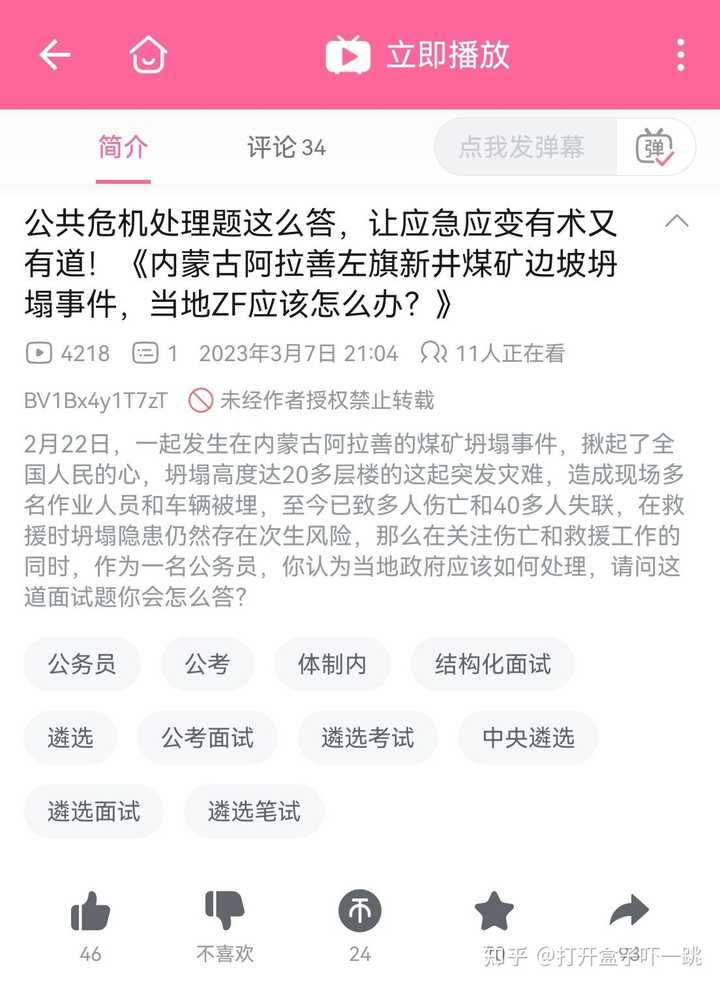The width and height of the screenshot is (720, 987).
Task: Tap the 点我发弹幕 input box
Action: 522,148
